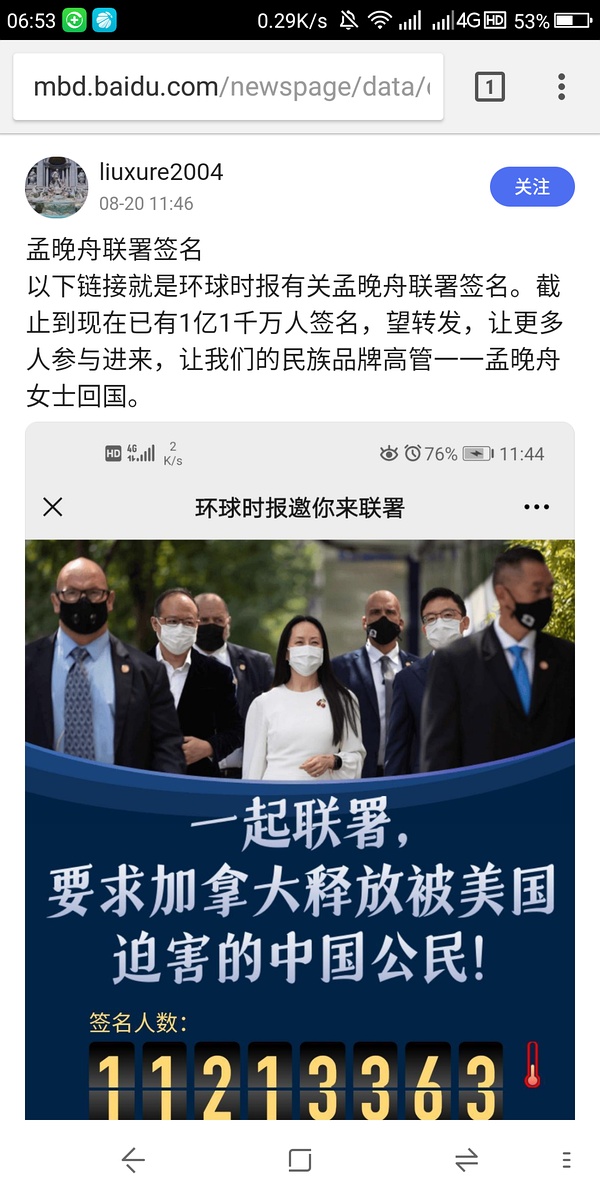
Task: Follow liuxure2004 with the 关注 button
Action: coord(532,187)
